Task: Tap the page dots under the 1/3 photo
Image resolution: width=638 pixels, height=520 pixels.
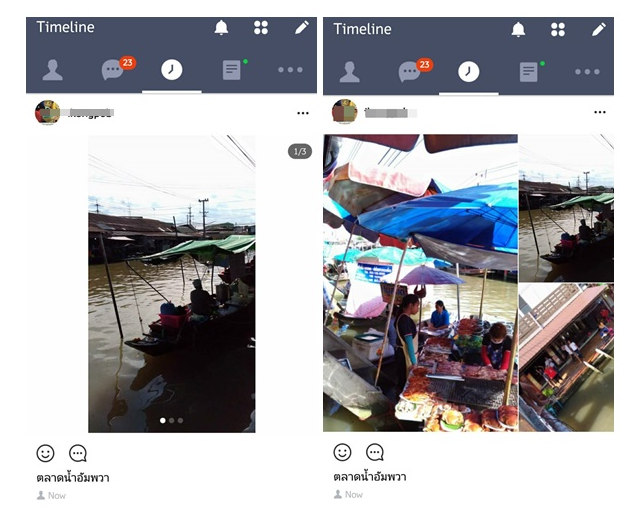Action: tap(171, 421)
